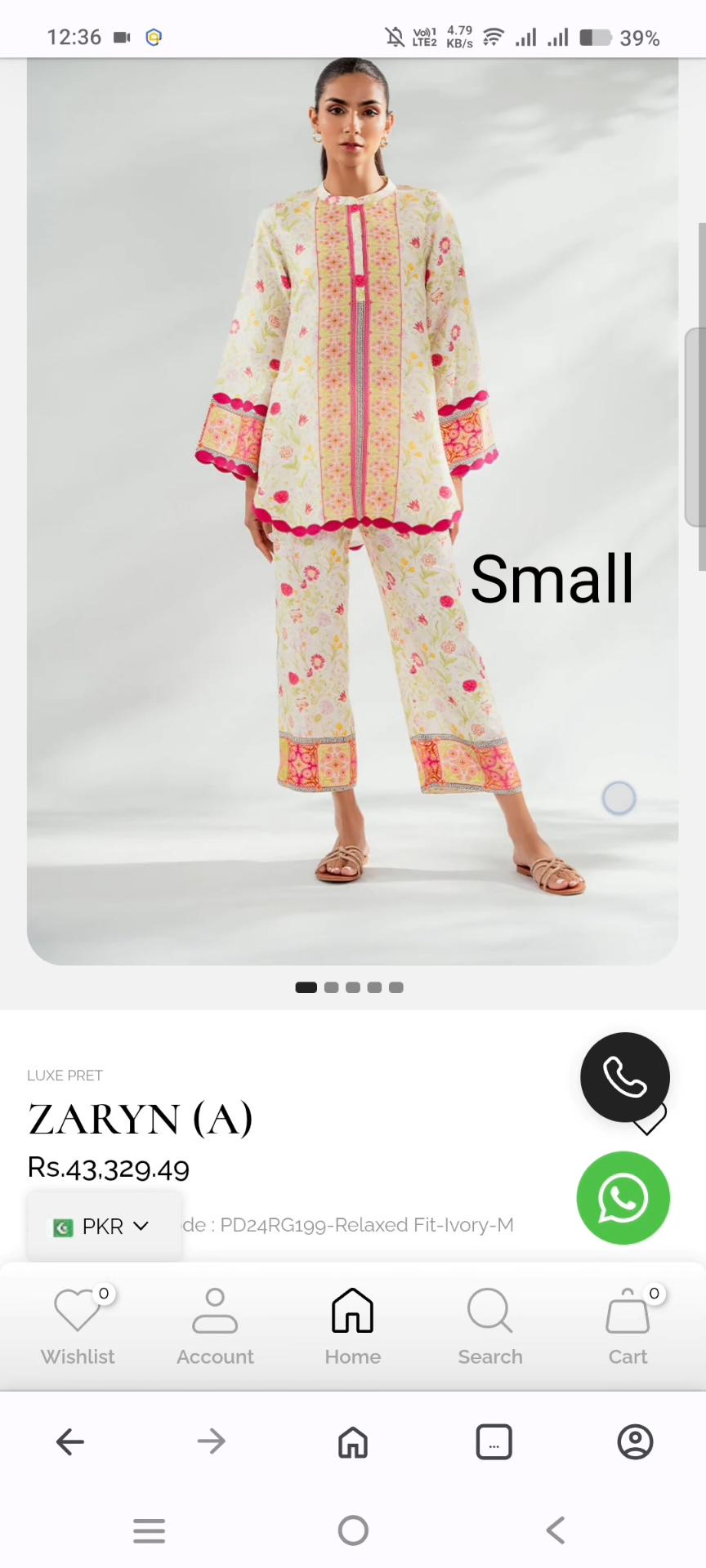Tap the last image indicator dot
The width and height of the screenshot is (706, 1568).
tap(395, 987)
